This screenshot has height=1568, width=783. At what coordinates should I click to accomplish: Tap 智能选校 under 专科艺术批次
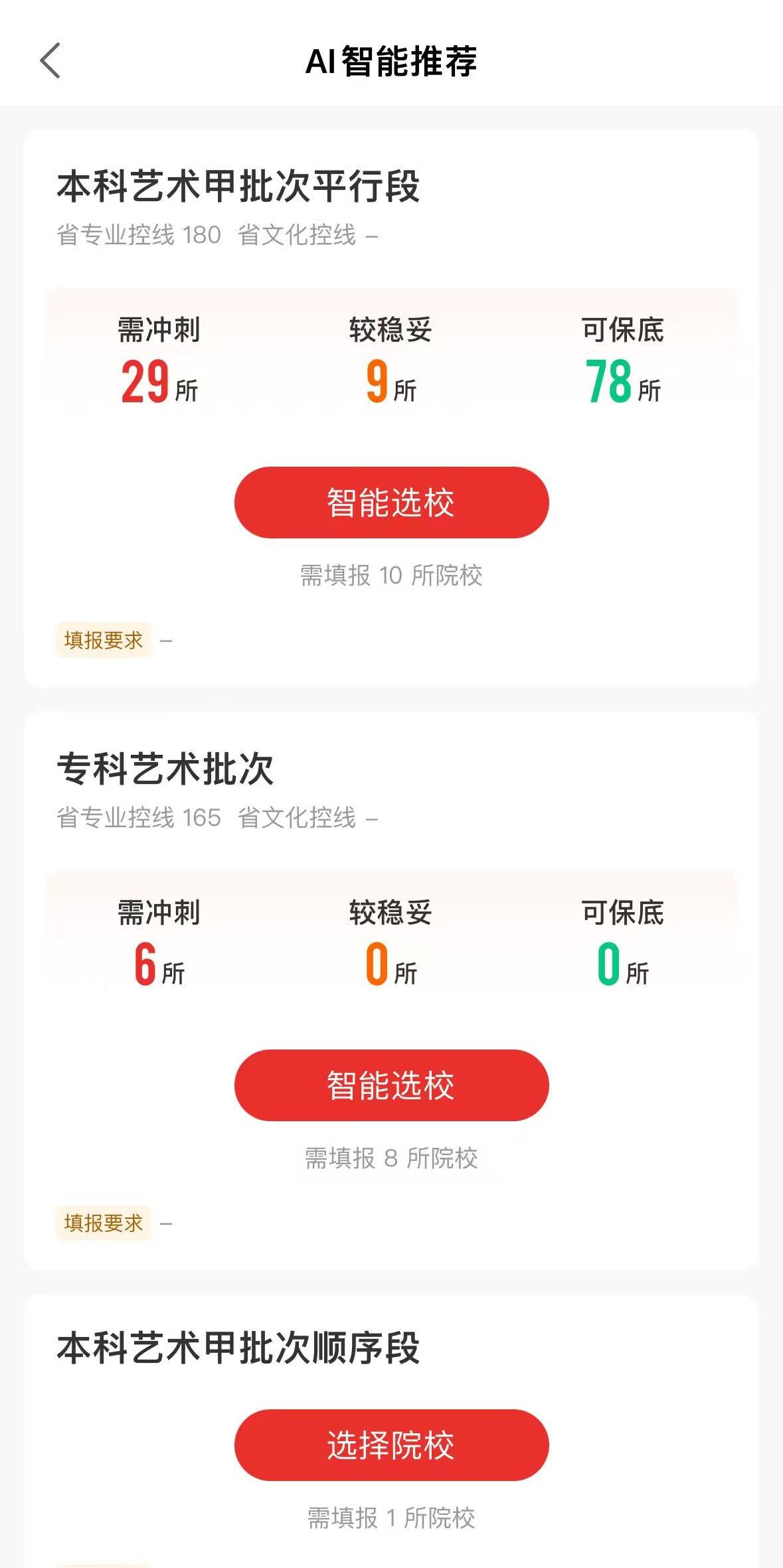391,1085
